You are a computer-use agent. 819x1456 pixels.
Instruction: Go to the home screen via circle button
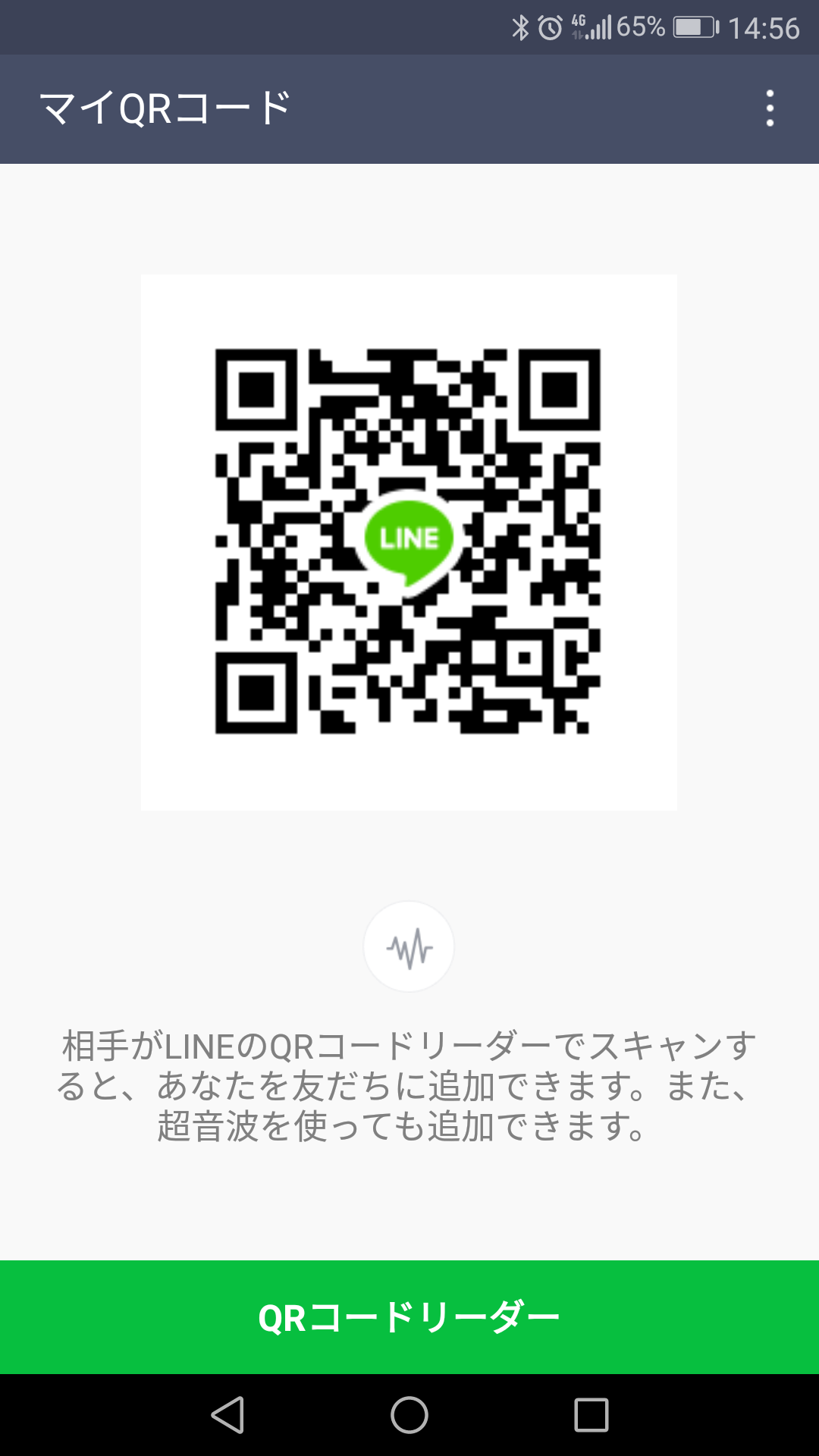pyautogui.click(x=409, y=1415)
